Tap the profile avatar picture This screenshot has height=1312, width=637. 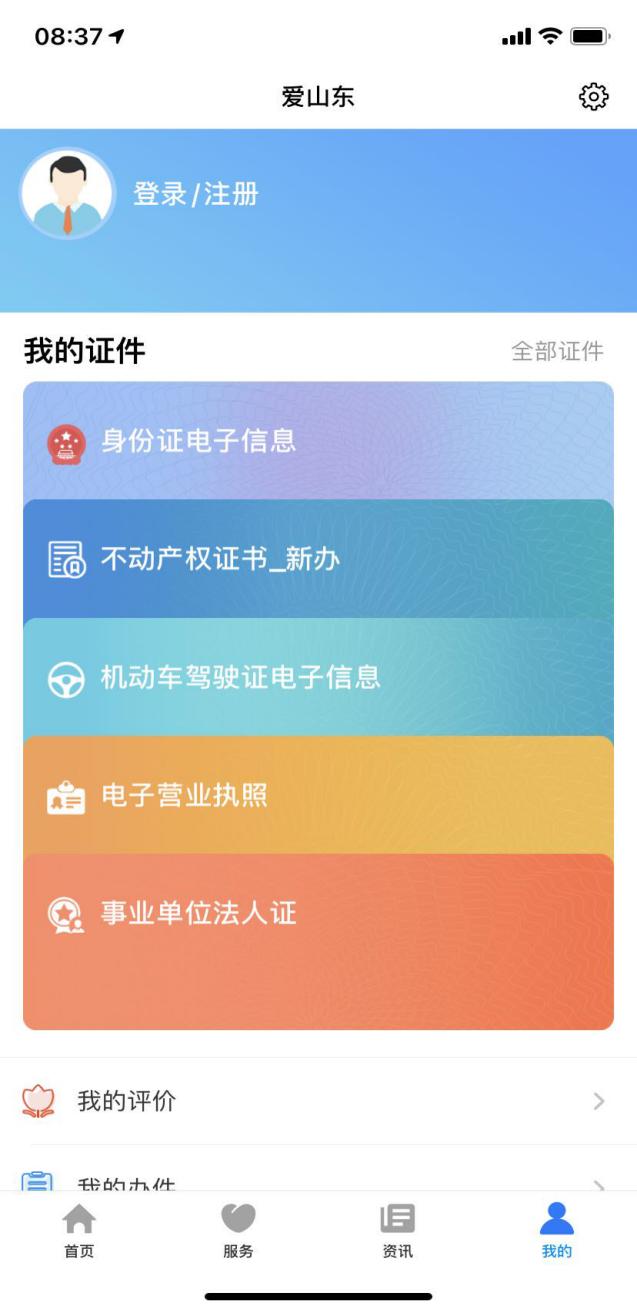click(67, 194)
